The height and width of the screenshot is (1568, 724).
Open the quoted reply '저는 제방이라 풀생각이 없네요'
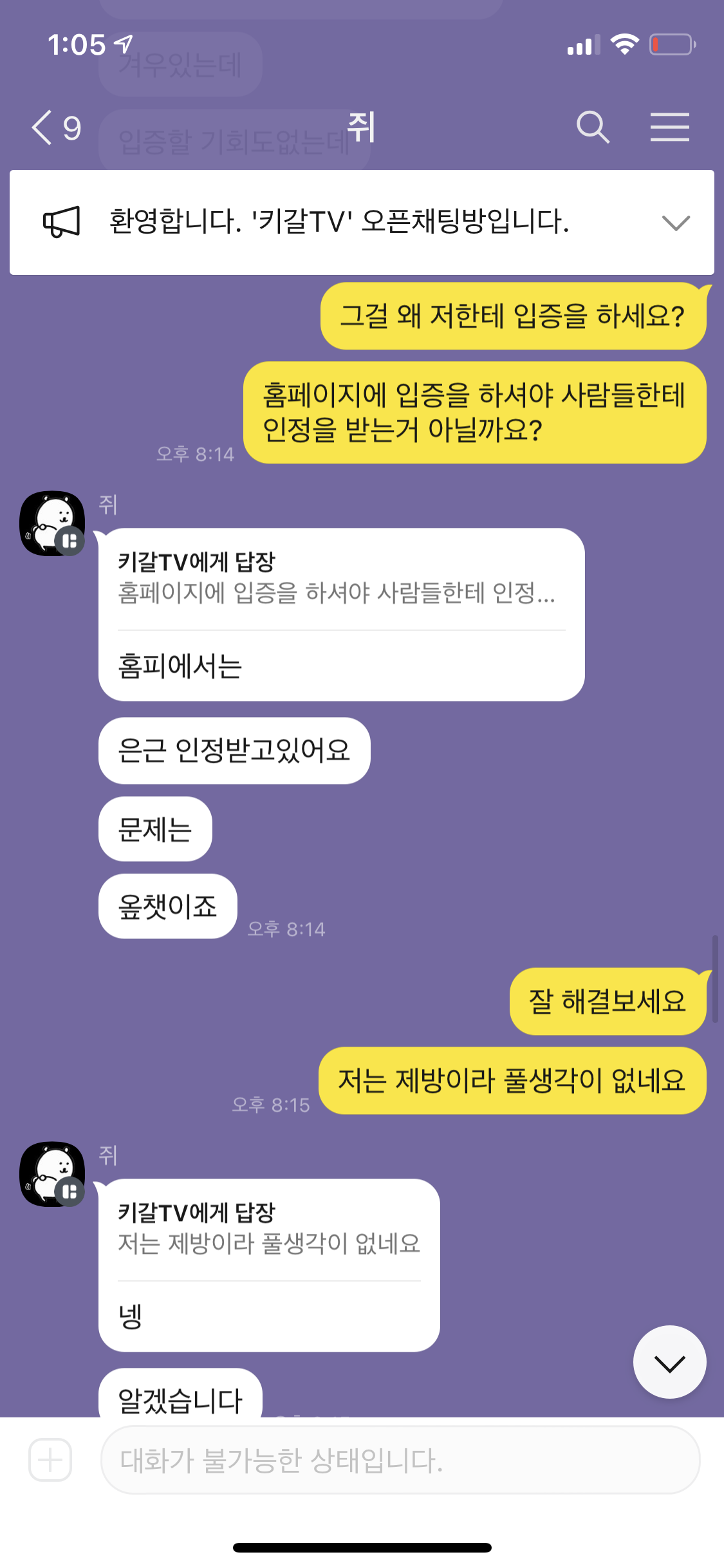[x=269, y=1229]
